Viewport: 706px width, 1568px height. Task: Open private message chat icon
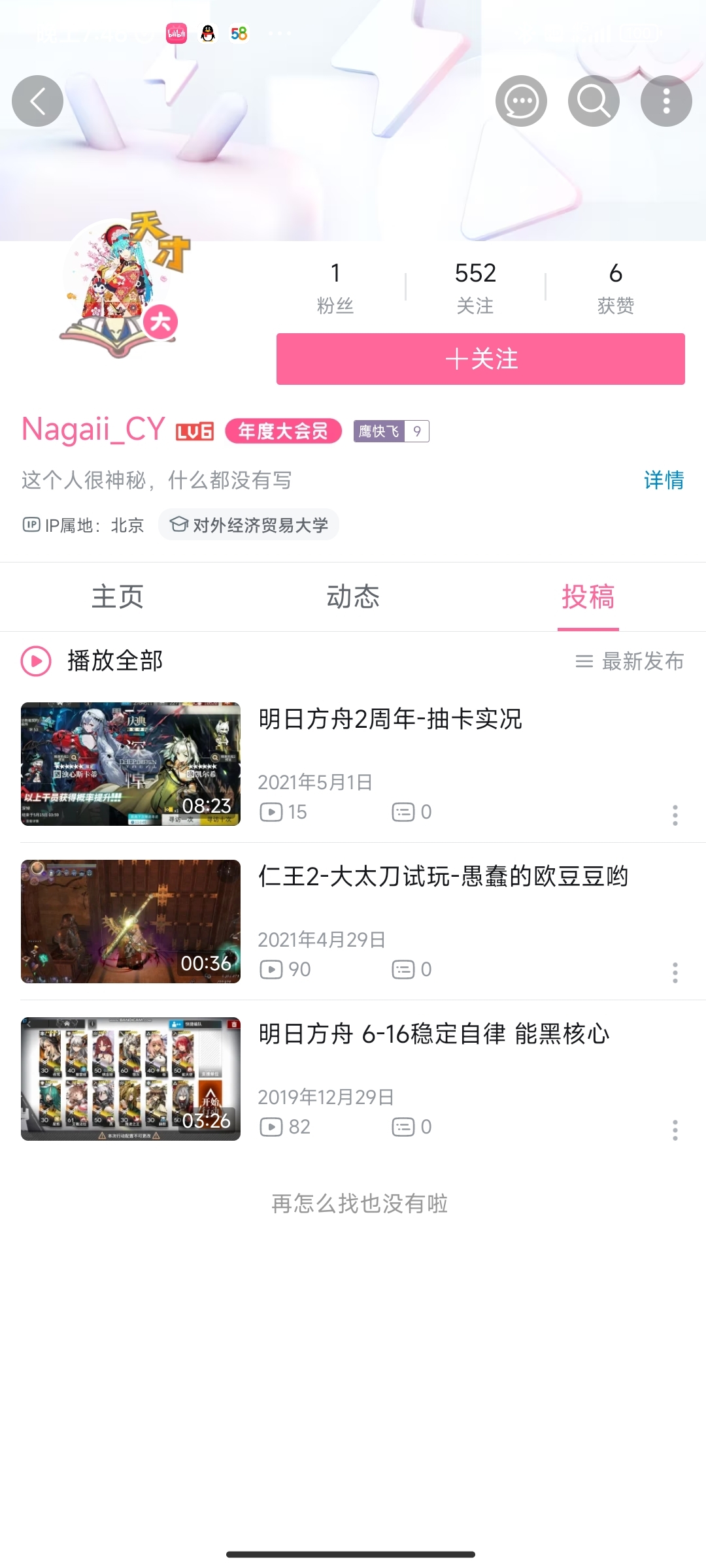[x=521, y=101]
